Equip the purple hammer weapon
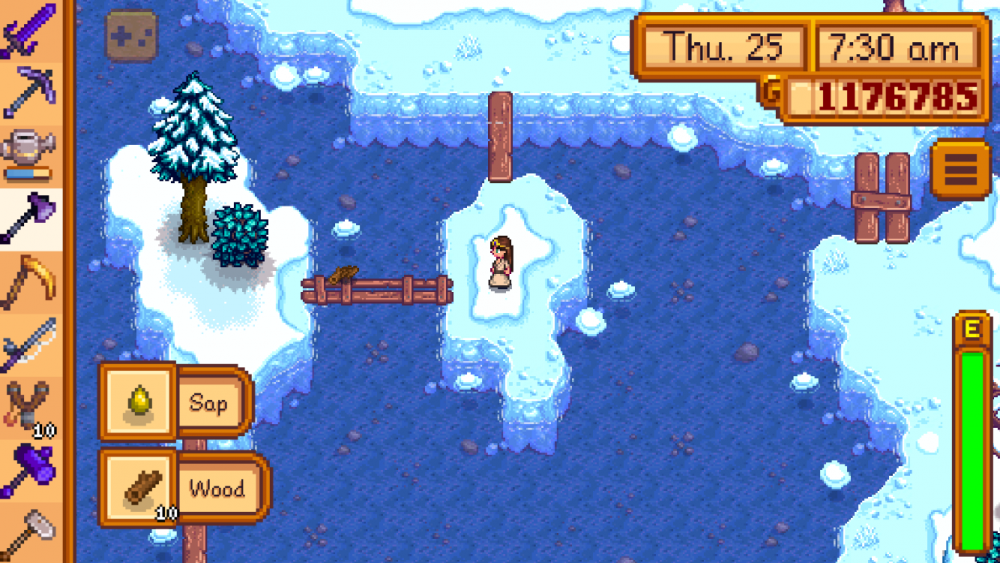This screenshot has height=563, width=1000. 30,470
